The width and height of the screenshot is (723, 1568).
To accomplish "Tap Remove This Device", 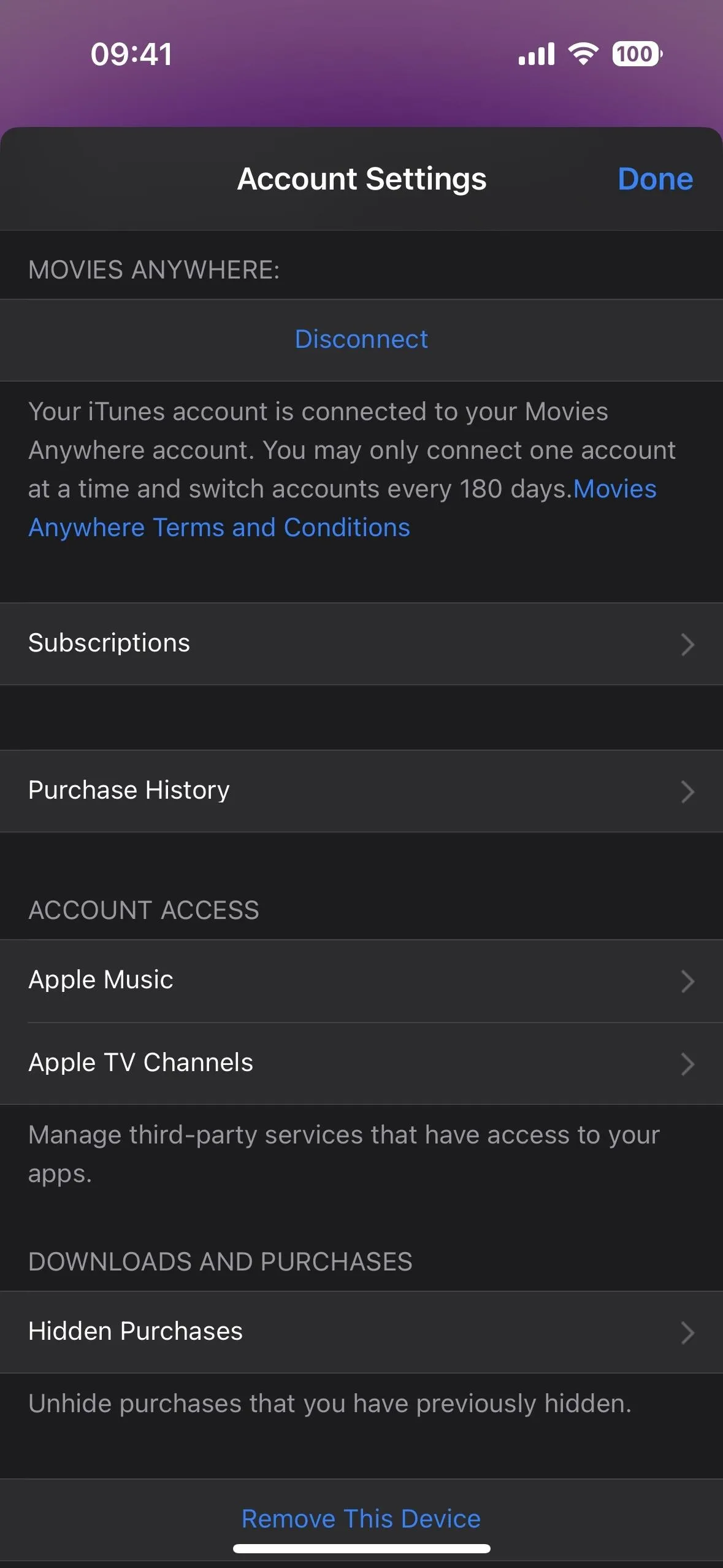I will 361,1519.
